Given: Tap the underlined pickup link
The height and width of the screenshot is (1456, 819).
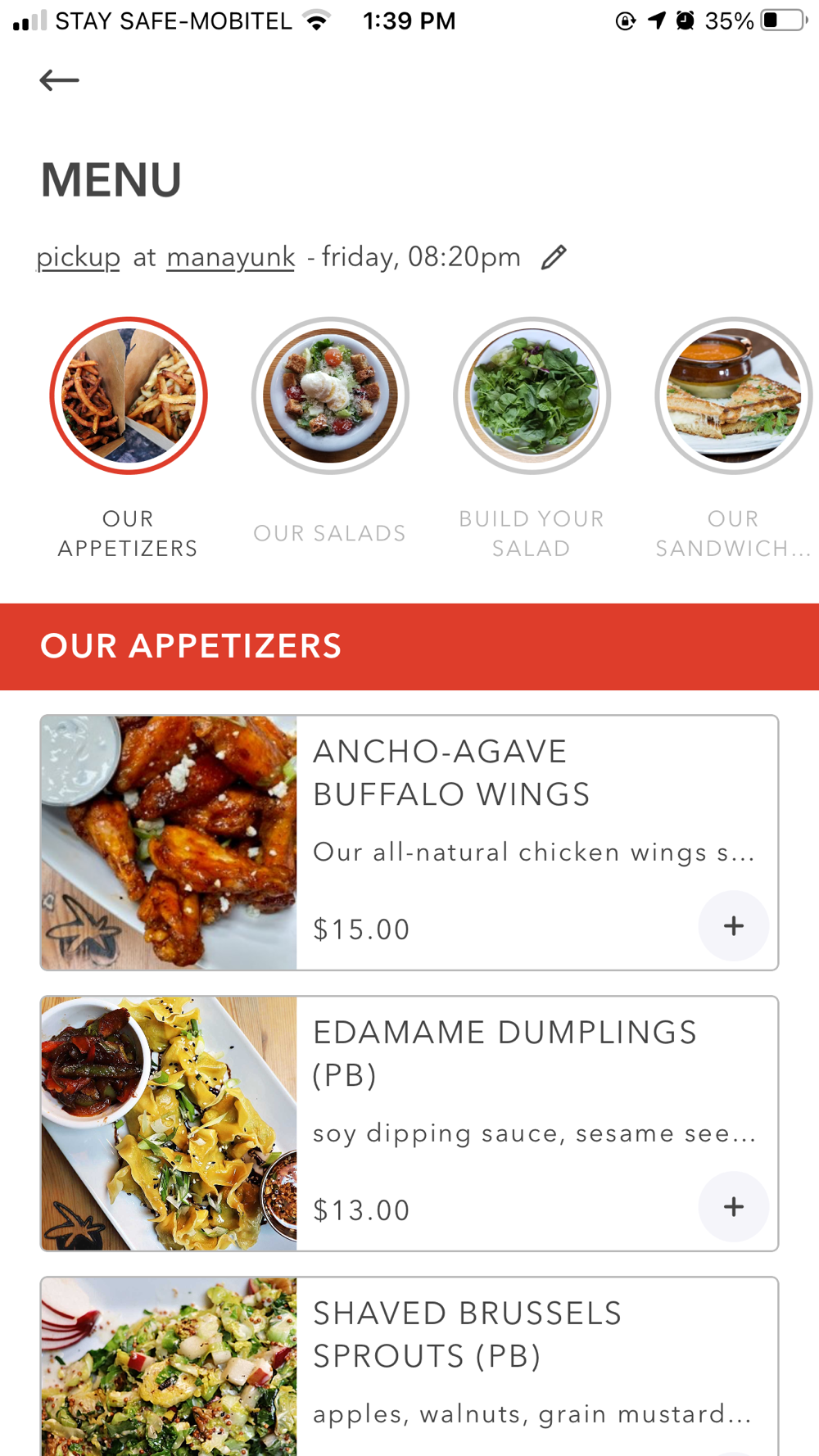Looking at the screenshot, I should (79, 257).
